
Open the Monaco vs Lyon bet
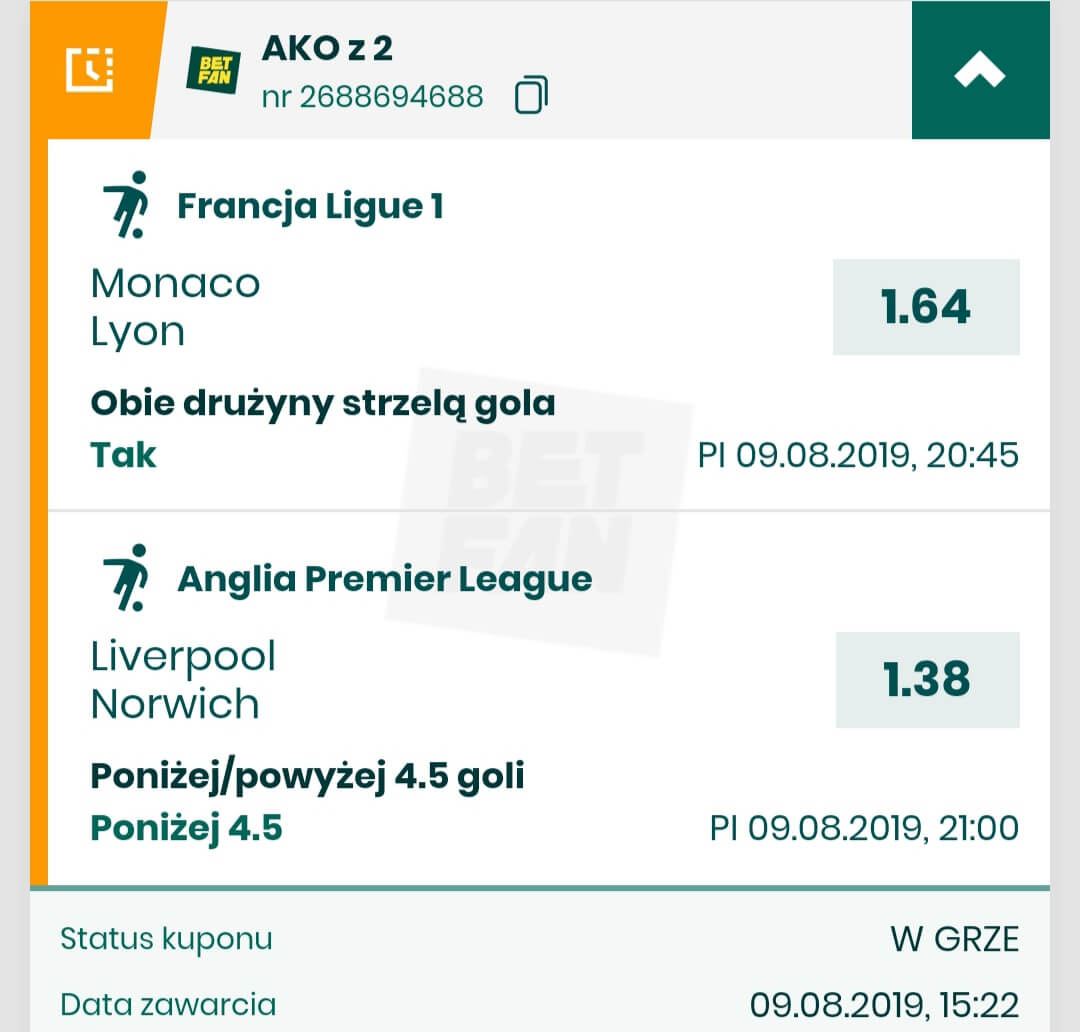tap(176, 307)
